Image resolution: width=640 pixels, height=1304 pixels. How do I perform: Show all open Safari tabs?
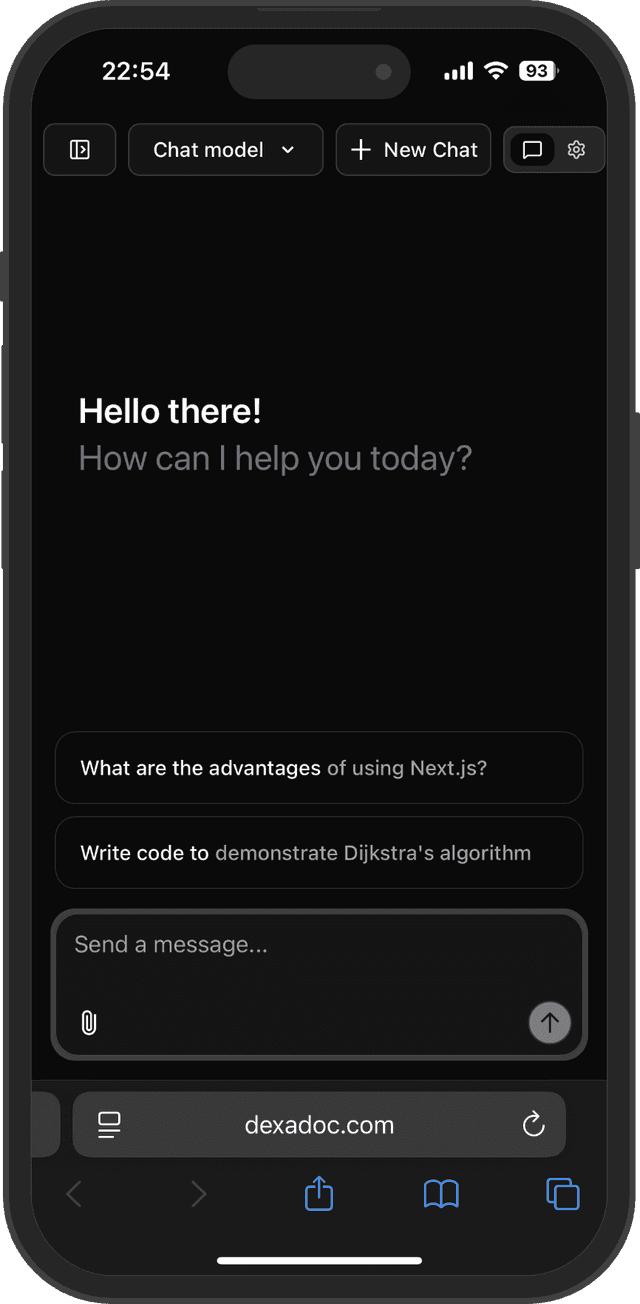tap(563, 1193)
